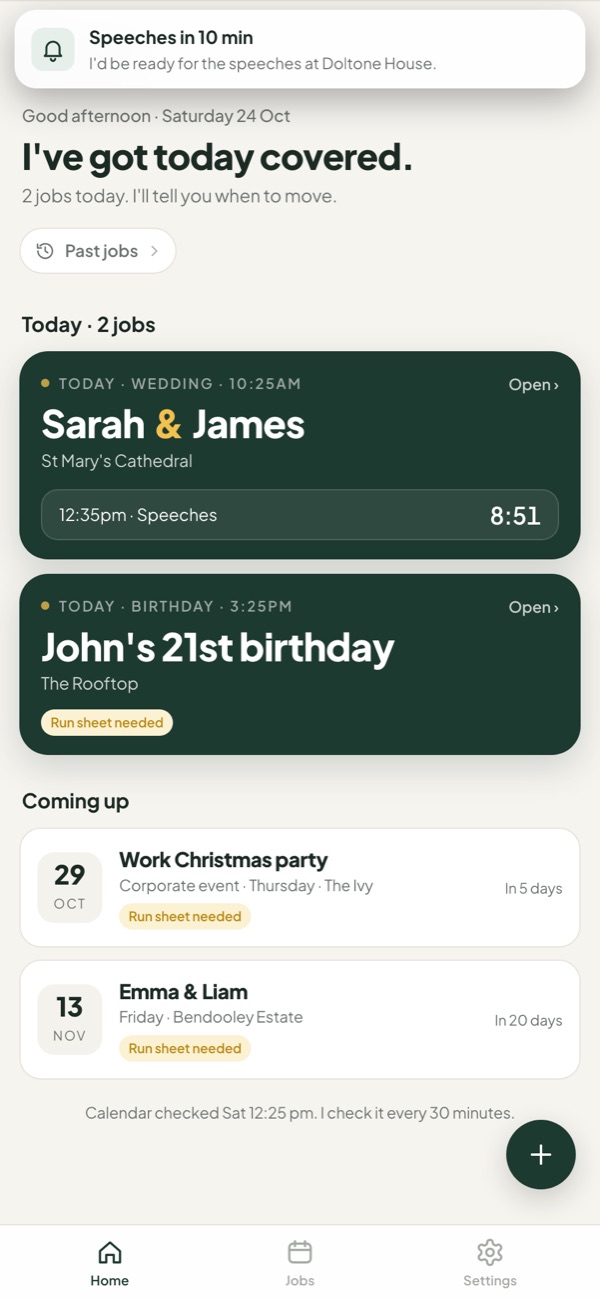Tap the 12:35pm Speeches countdown row
Viewport: 600px width, 1300px height.
pos(300,515)
